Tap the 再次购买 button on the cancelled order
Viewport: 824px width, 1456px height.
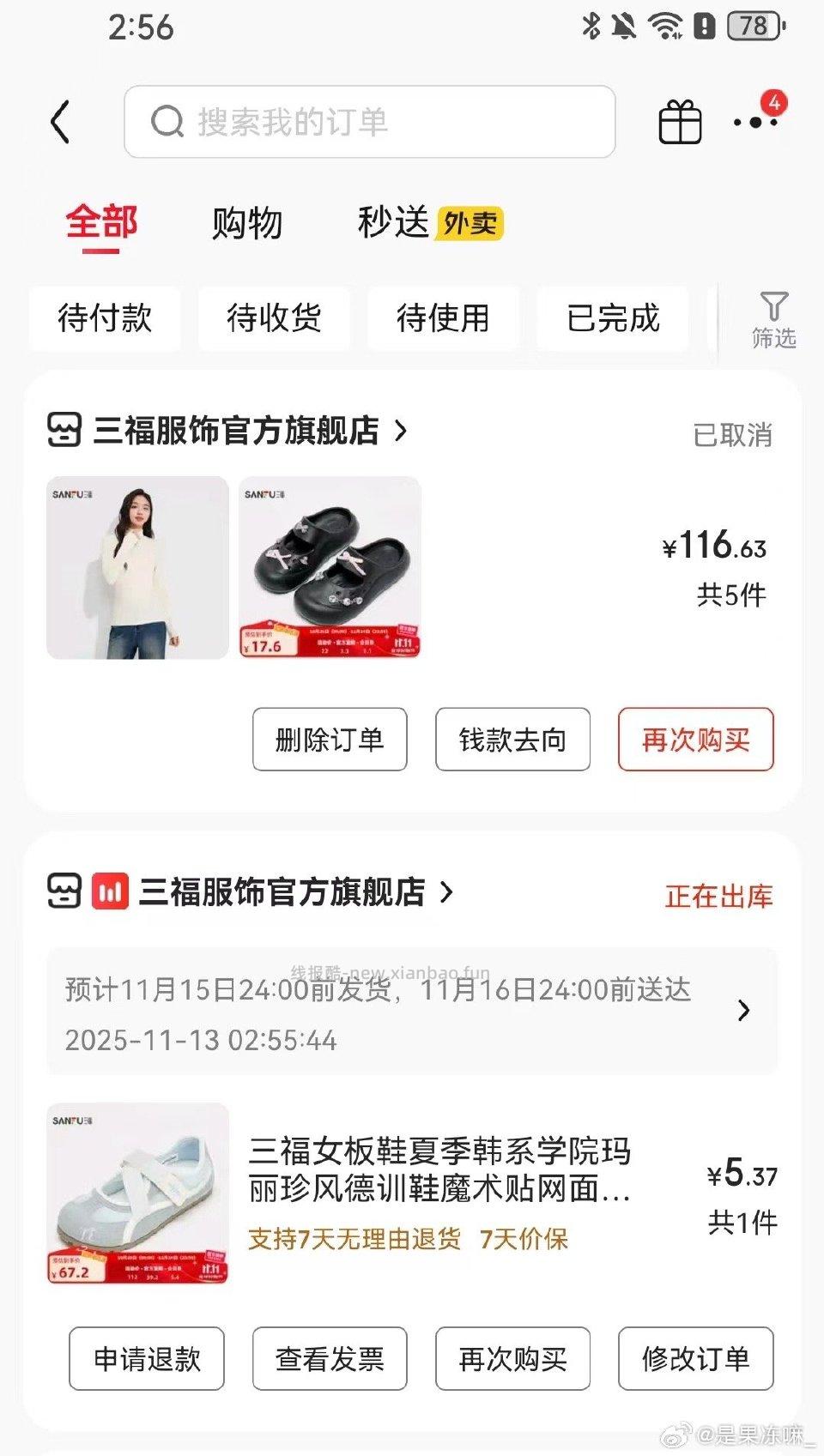[695, 740]
